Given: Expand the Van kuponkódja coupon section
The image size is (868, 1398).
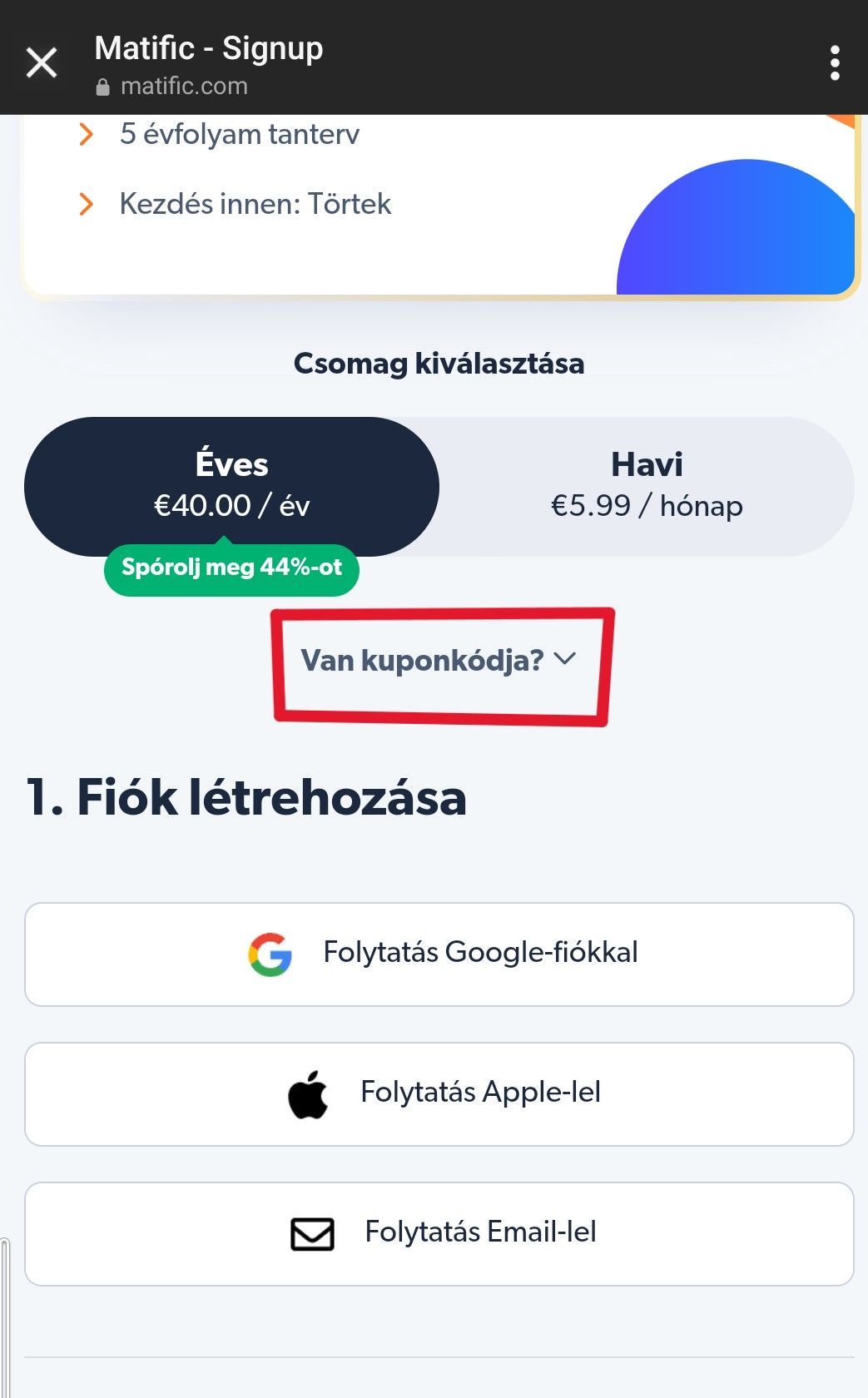Looking at the screenshot, I should coord(439,661).
